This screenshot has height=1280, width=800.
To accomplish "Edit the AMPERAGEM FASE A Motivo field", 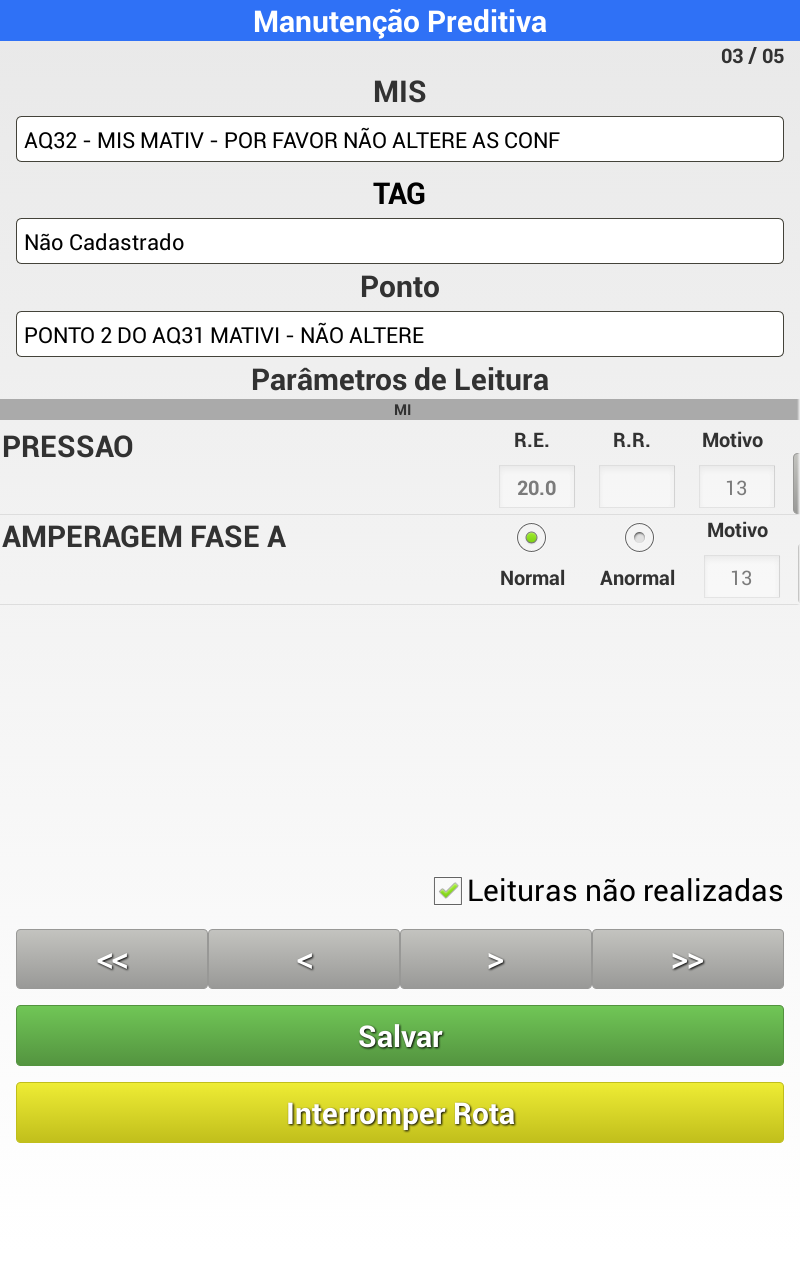I will 741,577.
